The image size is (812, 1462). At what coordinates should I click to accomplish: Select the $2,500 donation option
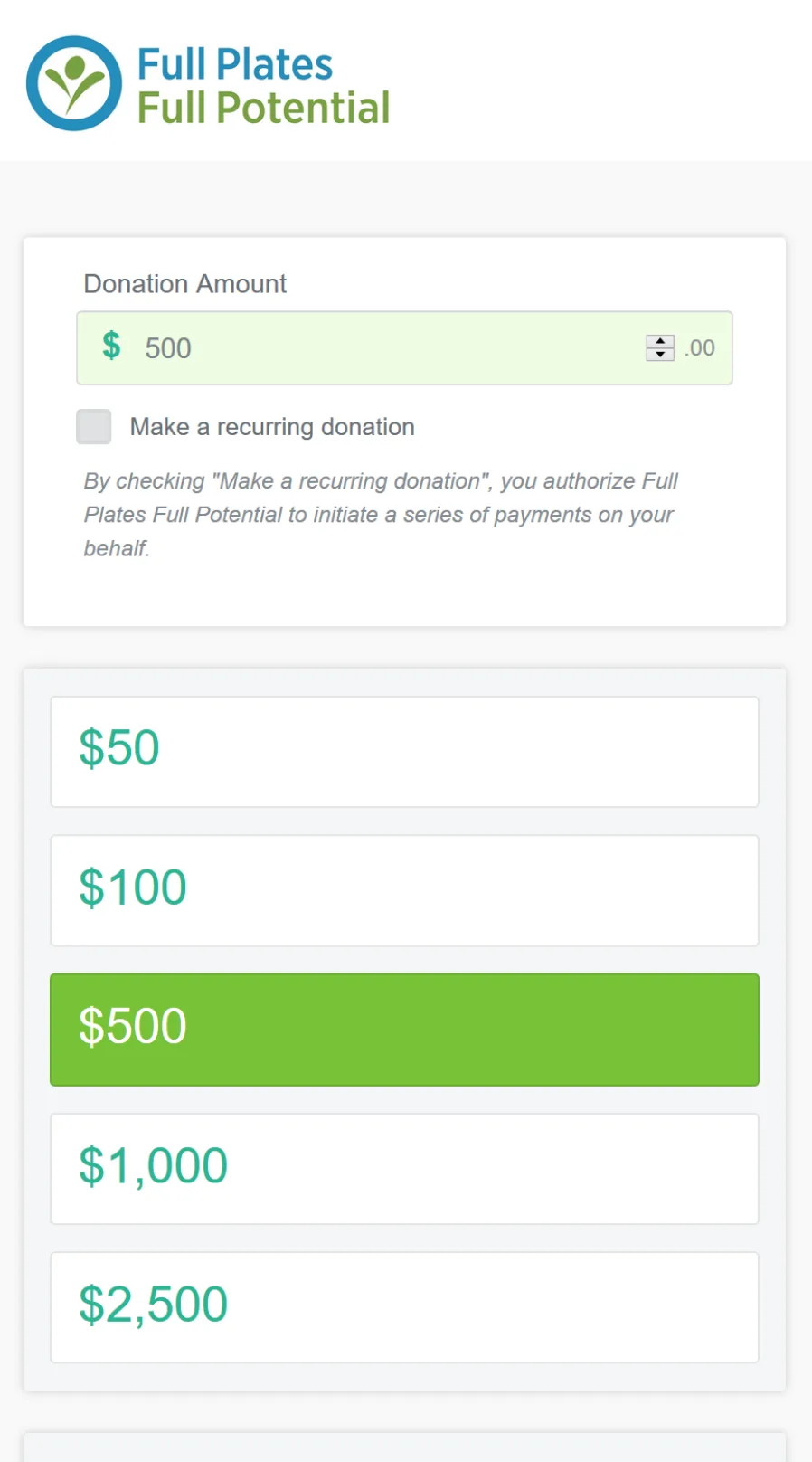[404, 1307]
